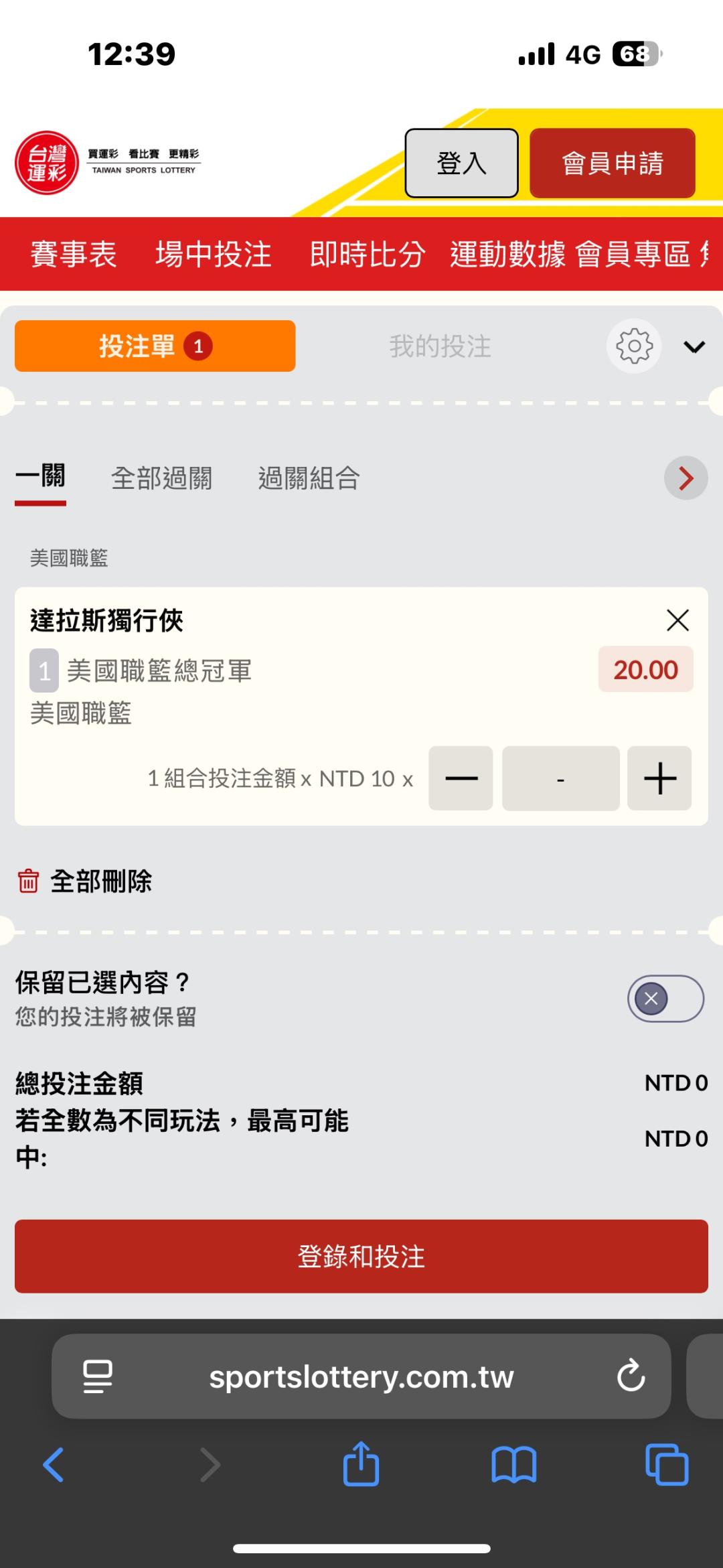Image resolution: width=723 pixels, height=1568 pixels.
Task: Open 會員專區 member area
Action: [x=633, y=255]
